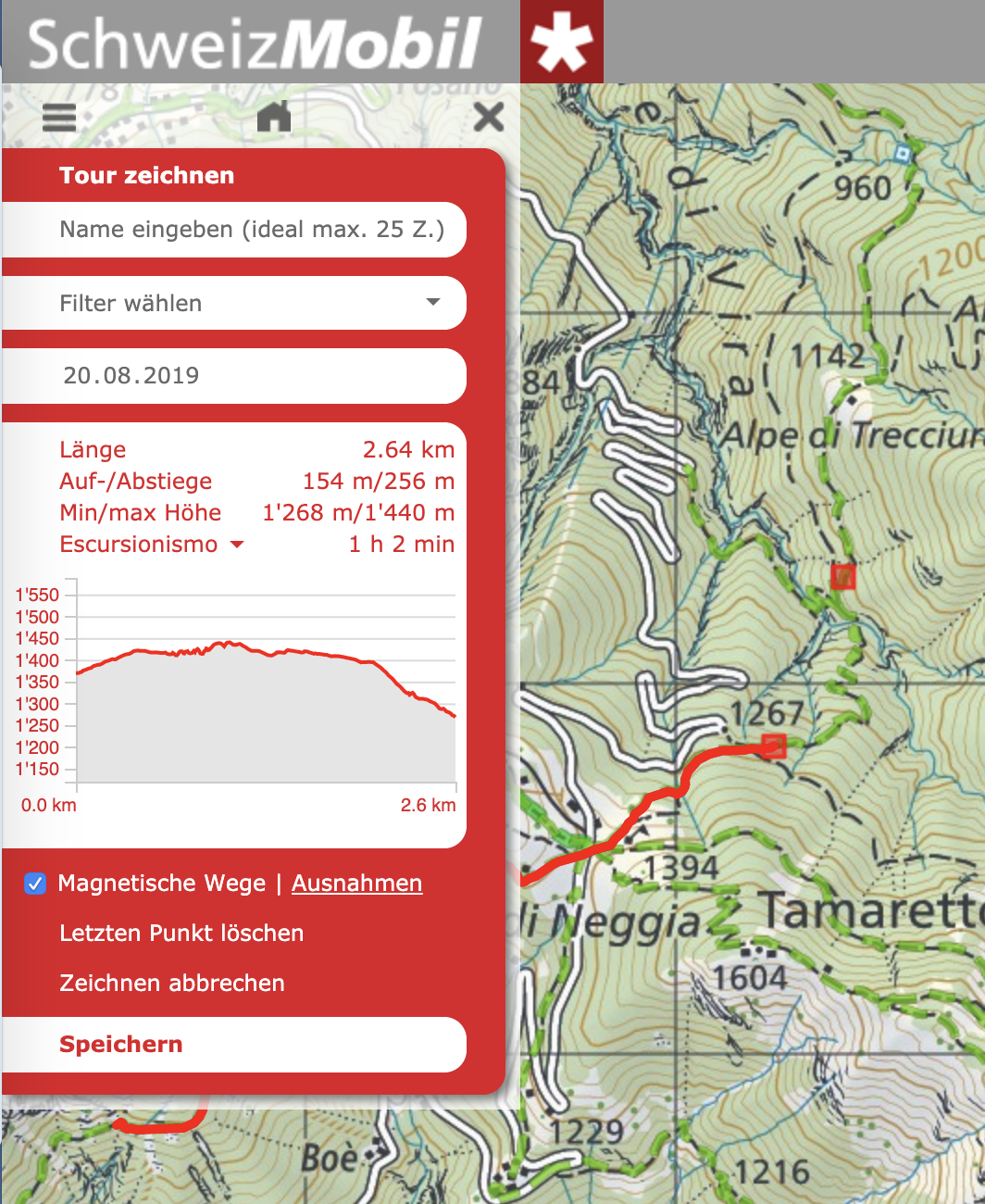The image size is (985, 1204).
Task: Open the Ausnahmen link
Action: [x=356, y=884]
